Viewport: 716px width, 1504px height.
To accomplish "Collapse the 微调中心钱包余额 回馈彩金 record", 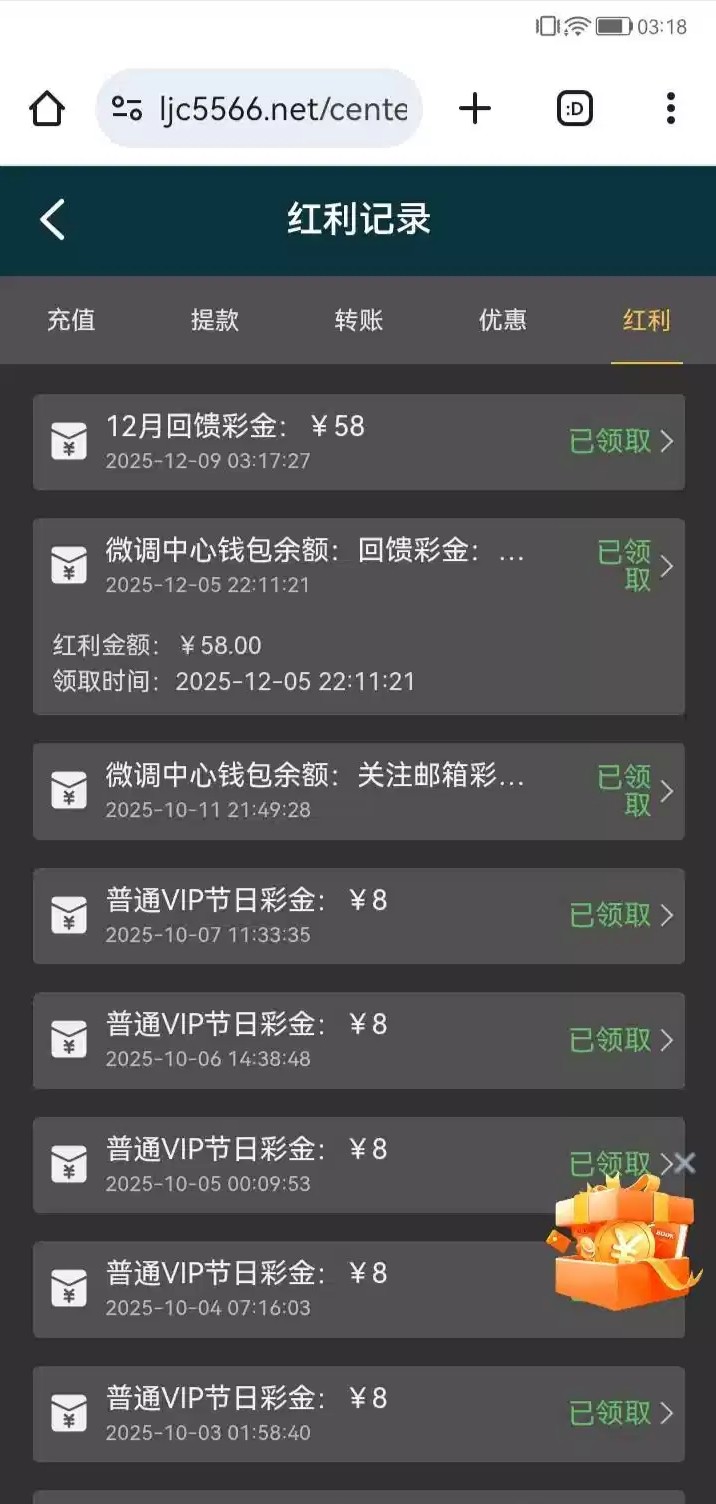I will click(x=358, y=566).
